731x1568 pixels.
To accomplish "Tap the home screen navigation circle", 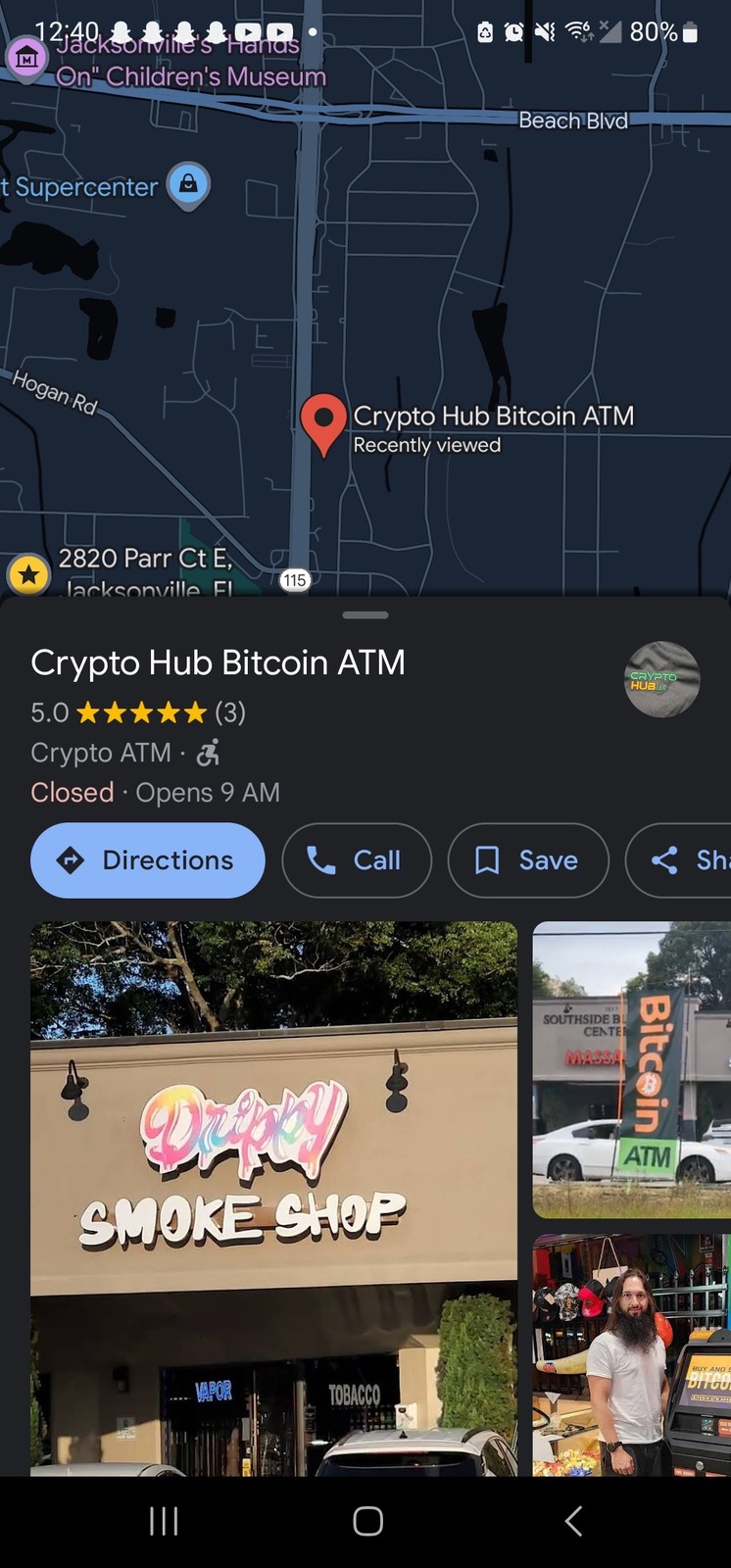I will [x=367, y=1520].
